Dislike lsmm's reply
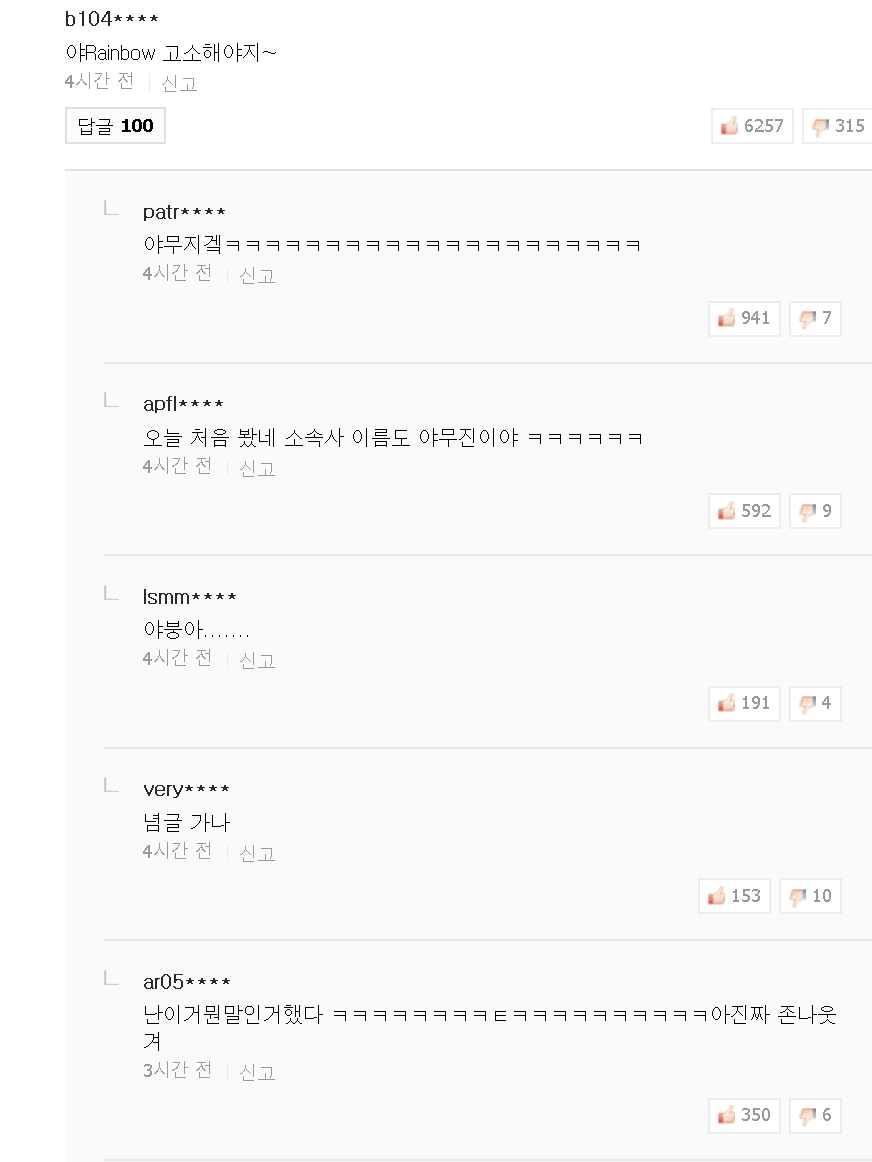The height and width of the screenshot is (1162, 872). click(815, 703)
